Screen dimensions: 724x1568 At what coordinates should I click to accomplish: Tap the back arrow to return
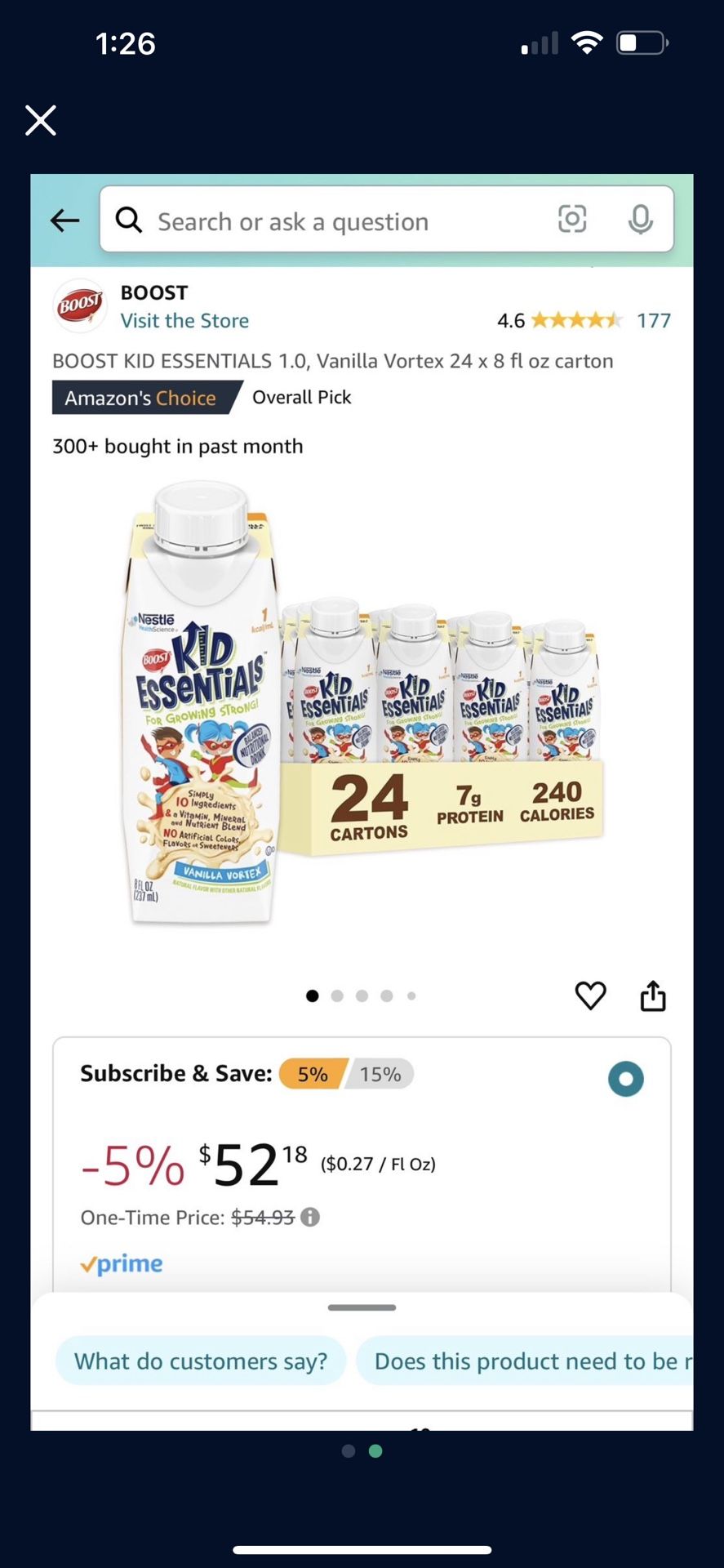click(64, 220)
